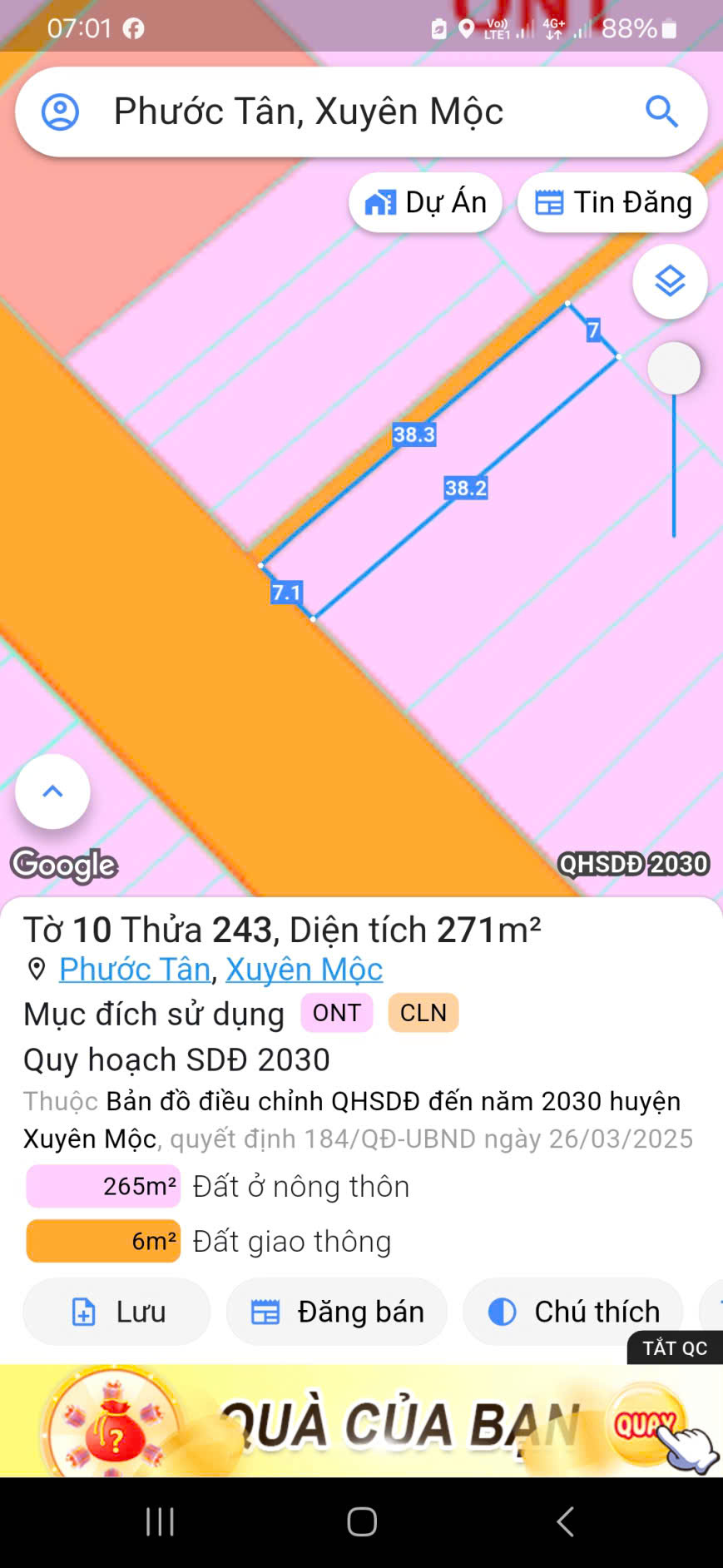
Task: Open the account profile icon
Action: tap(60, 112)
